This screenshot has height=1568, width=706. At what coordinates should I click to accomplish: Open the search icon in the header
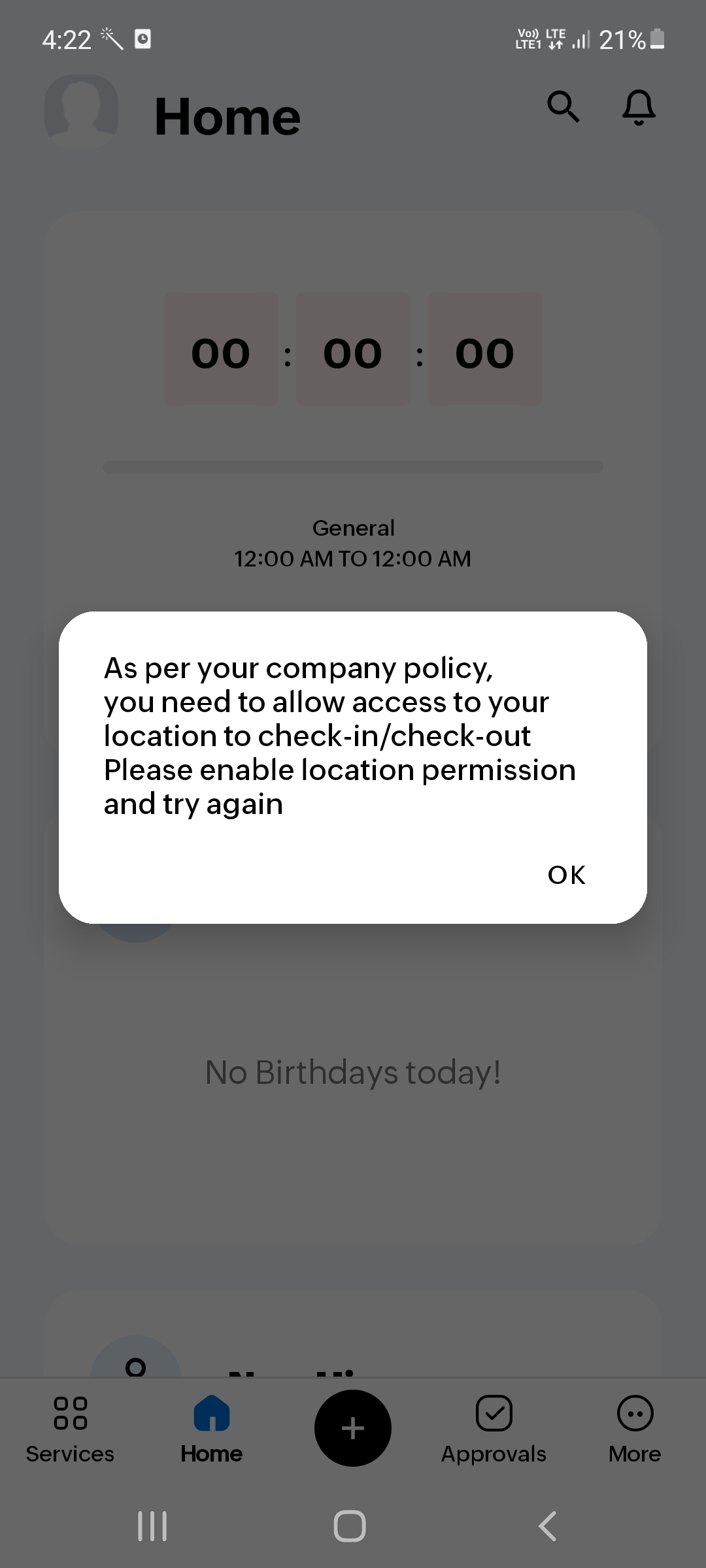pos(563,106)
